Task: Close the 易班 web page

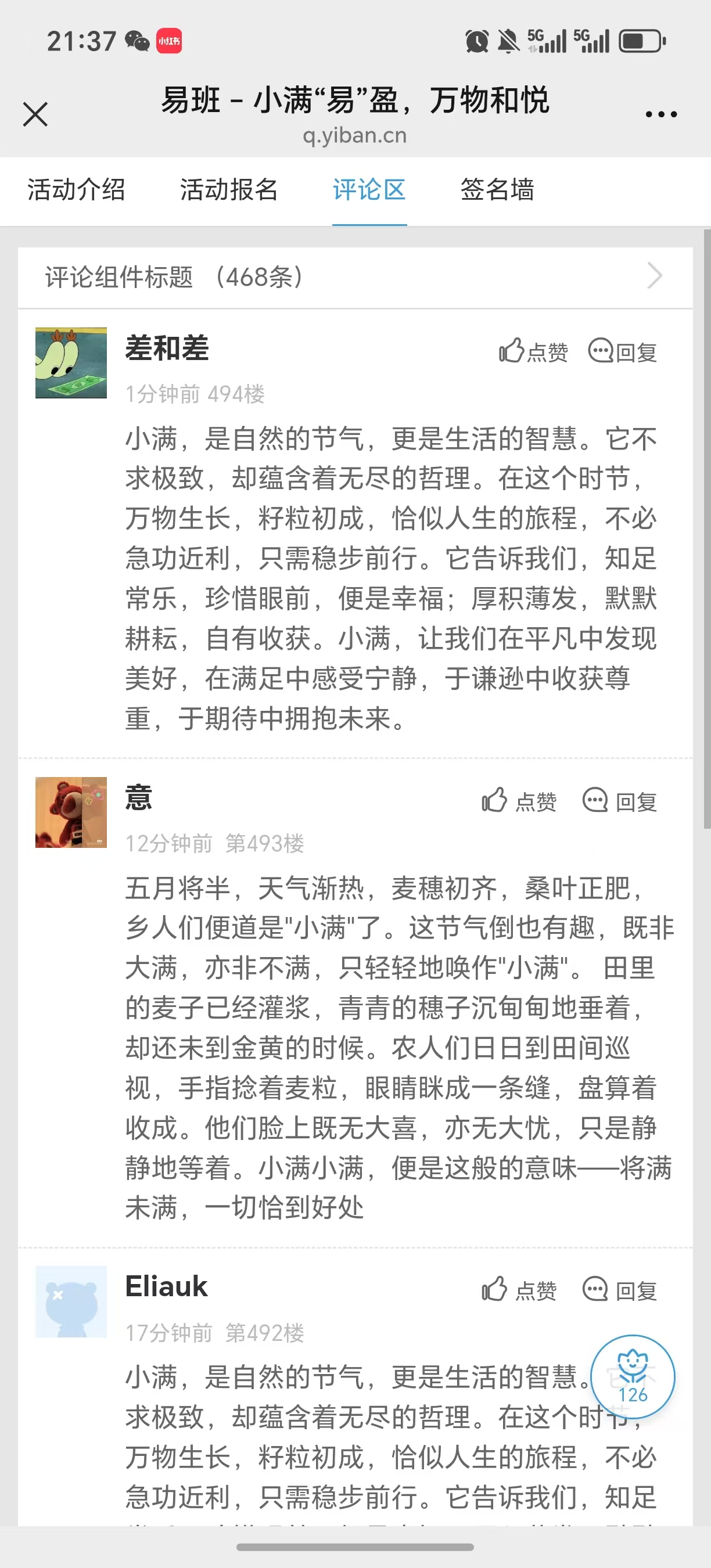Action: (35, 114)
